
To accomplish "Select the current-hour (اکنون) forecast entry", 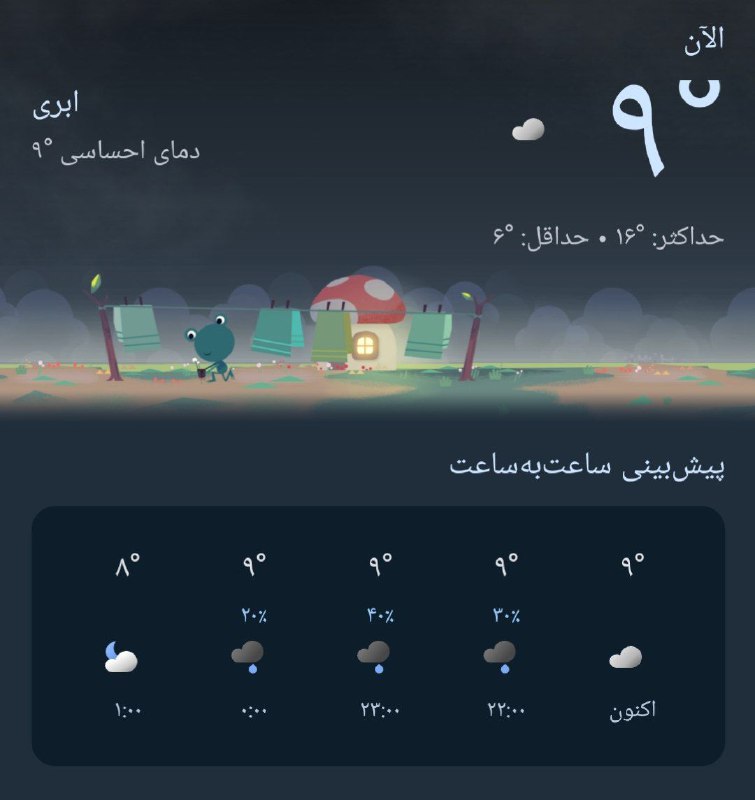I will pos(630,638).
